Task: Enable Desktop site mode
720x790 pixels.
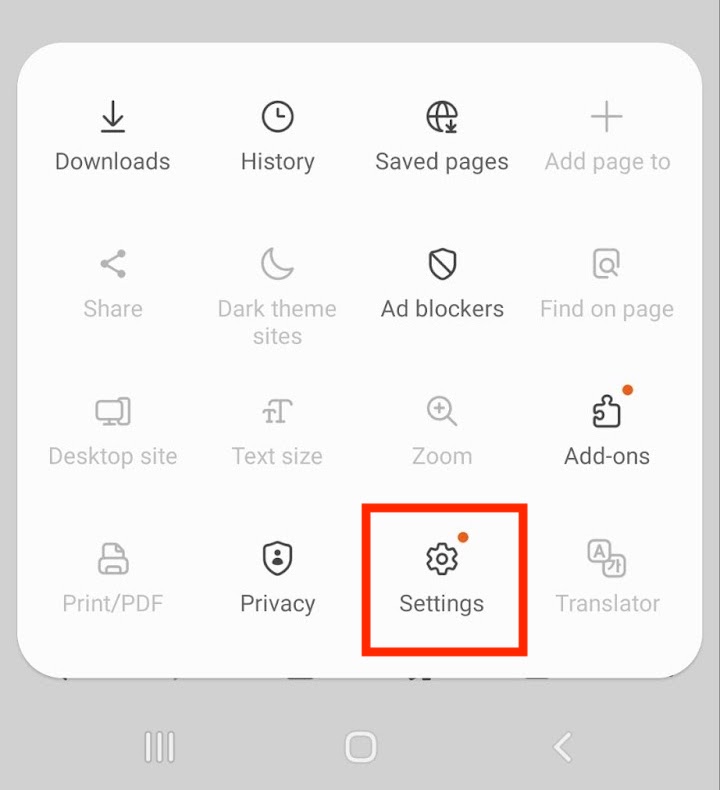Action: coord(112,428)
